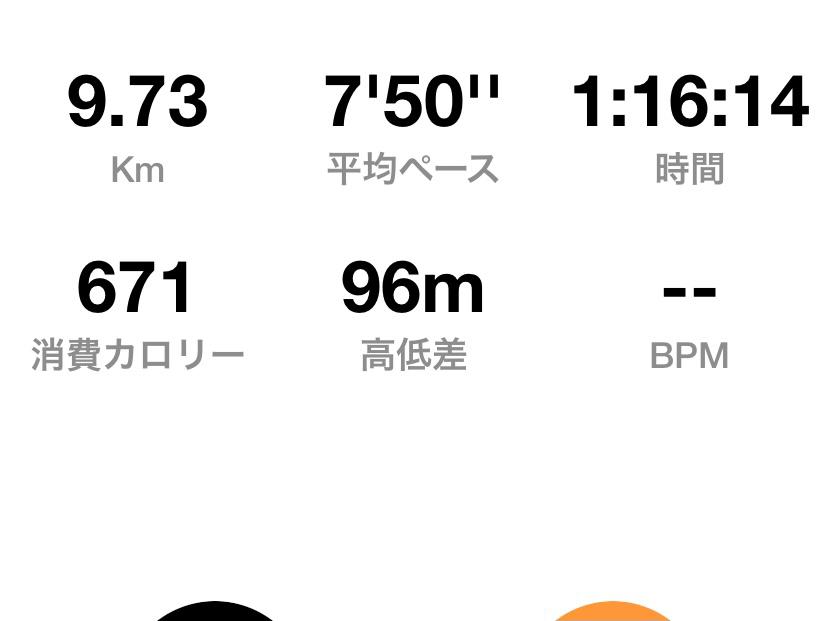Tap the black stop run button

[214, 612]
